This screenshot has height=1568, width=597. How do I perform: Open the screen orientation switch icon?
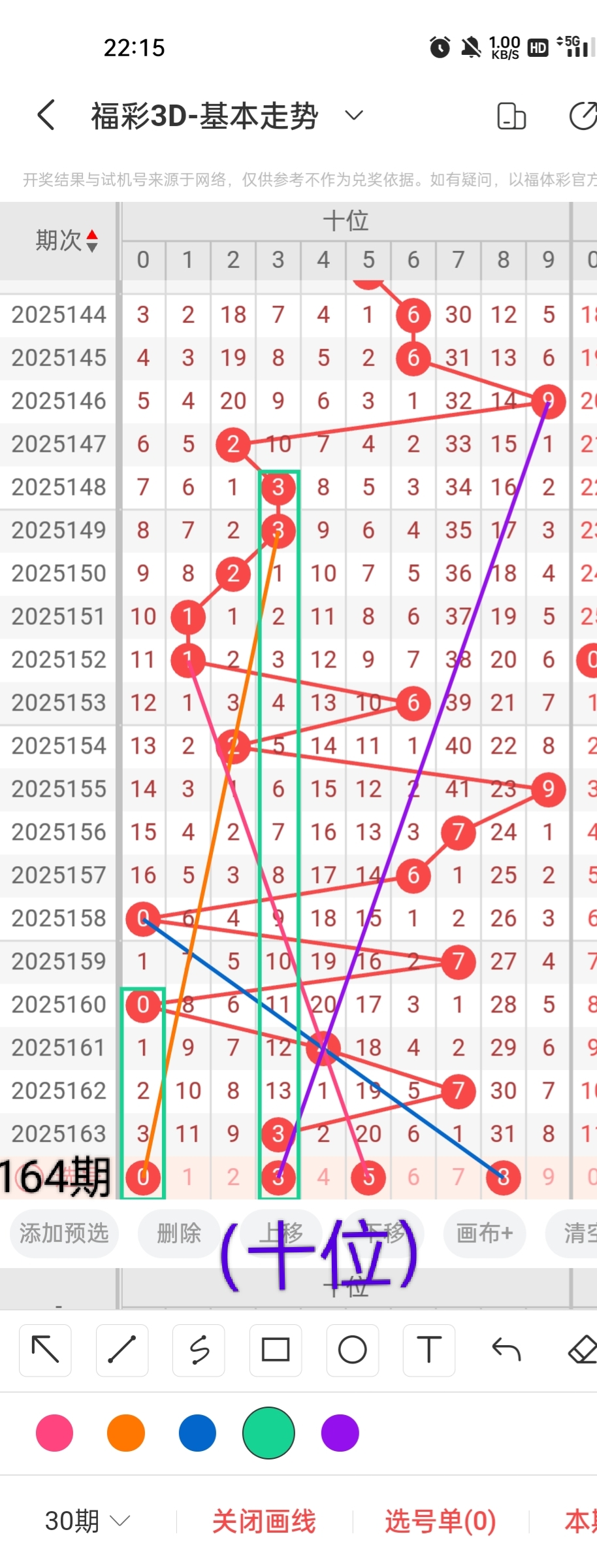[511, 116]
